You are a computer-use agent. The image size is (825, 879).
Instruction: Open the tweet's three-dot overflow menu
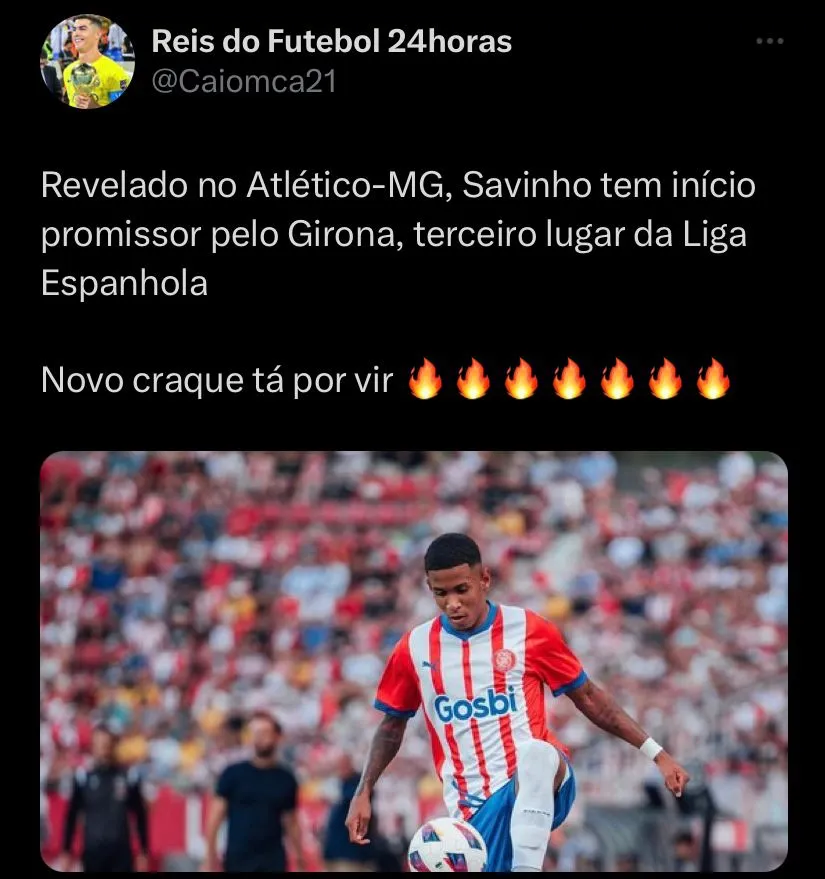(769, 42)
